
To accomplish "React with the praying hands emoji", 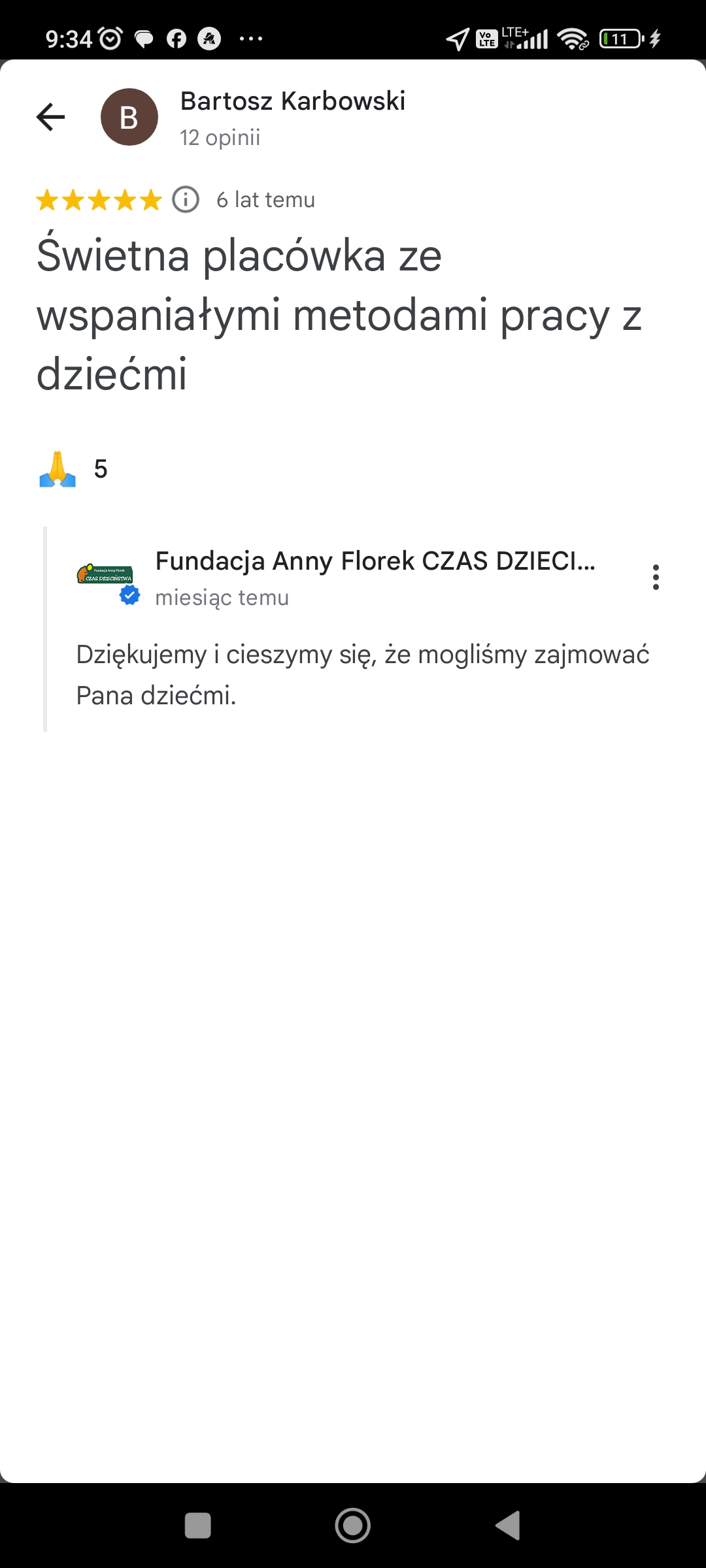I will tap(58, 469).
